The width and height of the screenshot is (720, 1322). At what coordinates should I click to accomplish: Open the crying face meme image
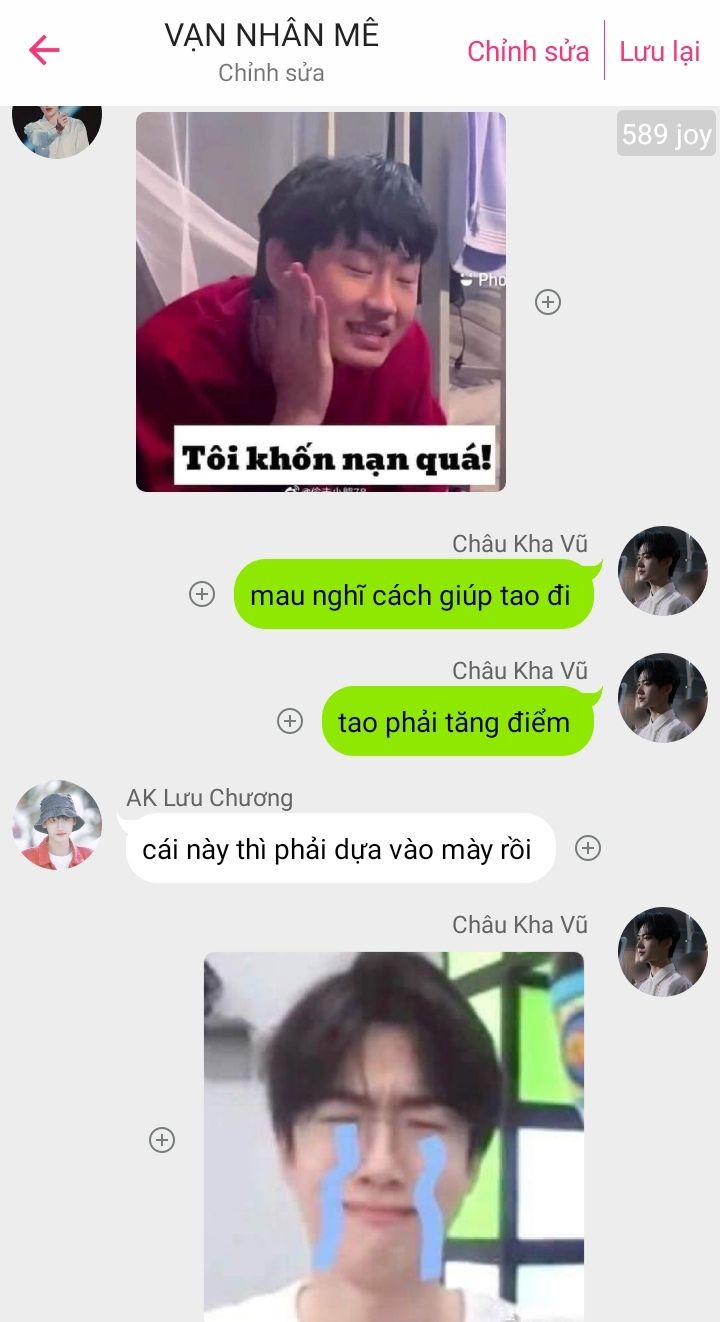[x=393, y=1135]
